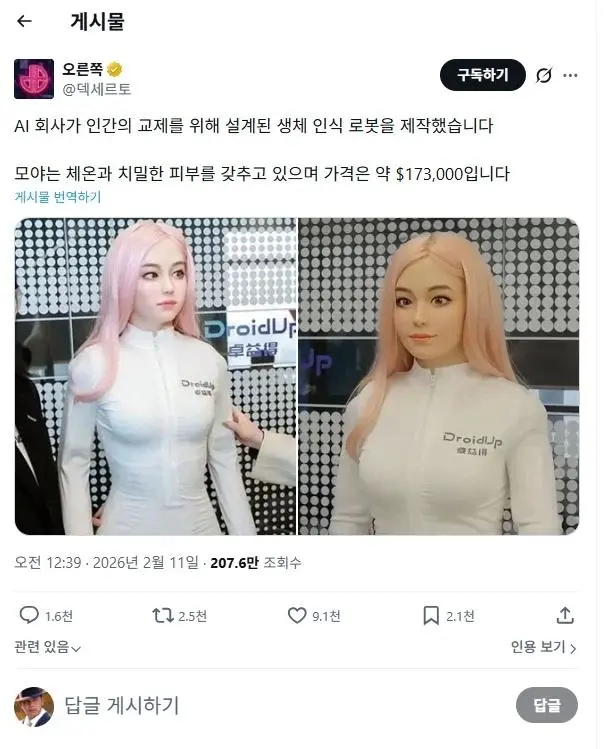
Task: Open the post's three-dot overflow menu
Action: (570, 75)
